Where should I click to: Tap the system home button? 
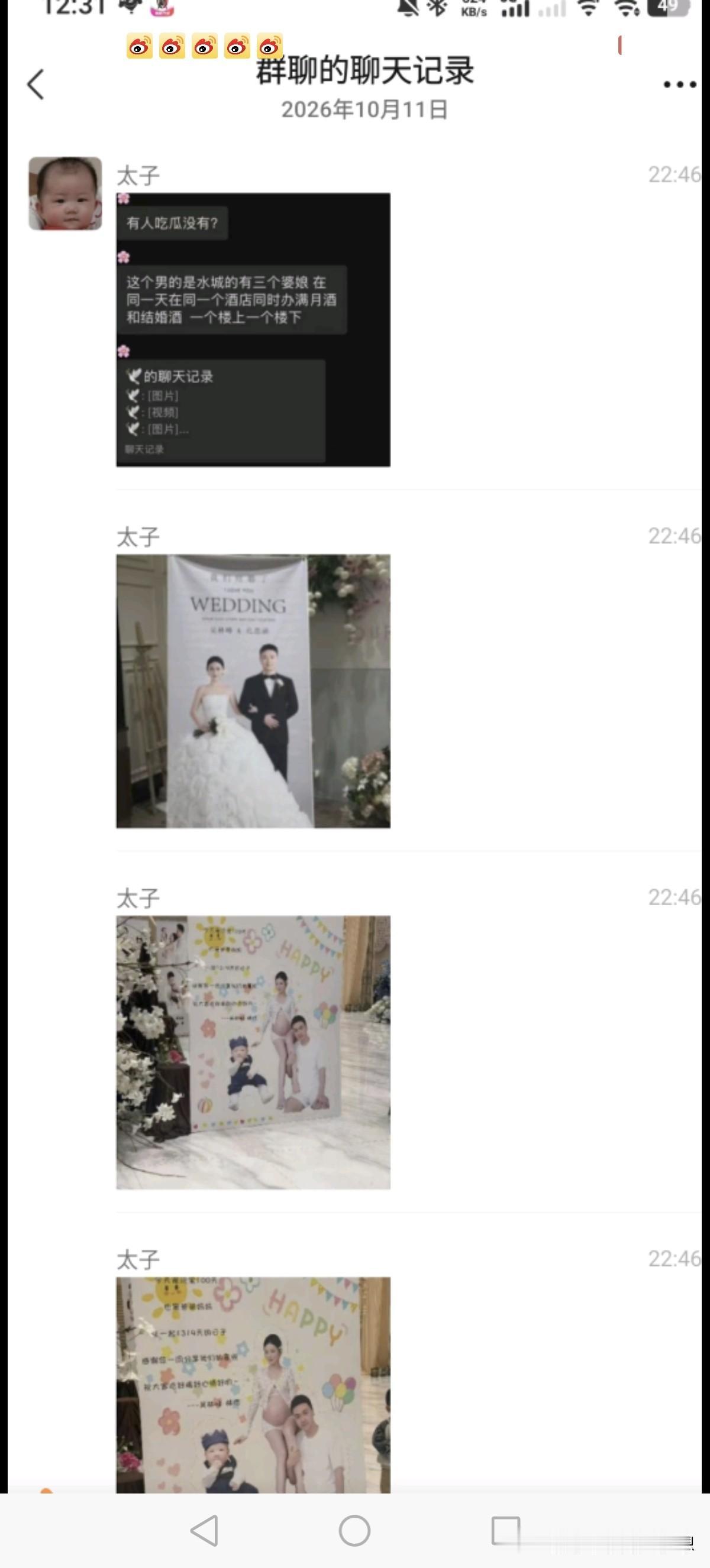354,1531
